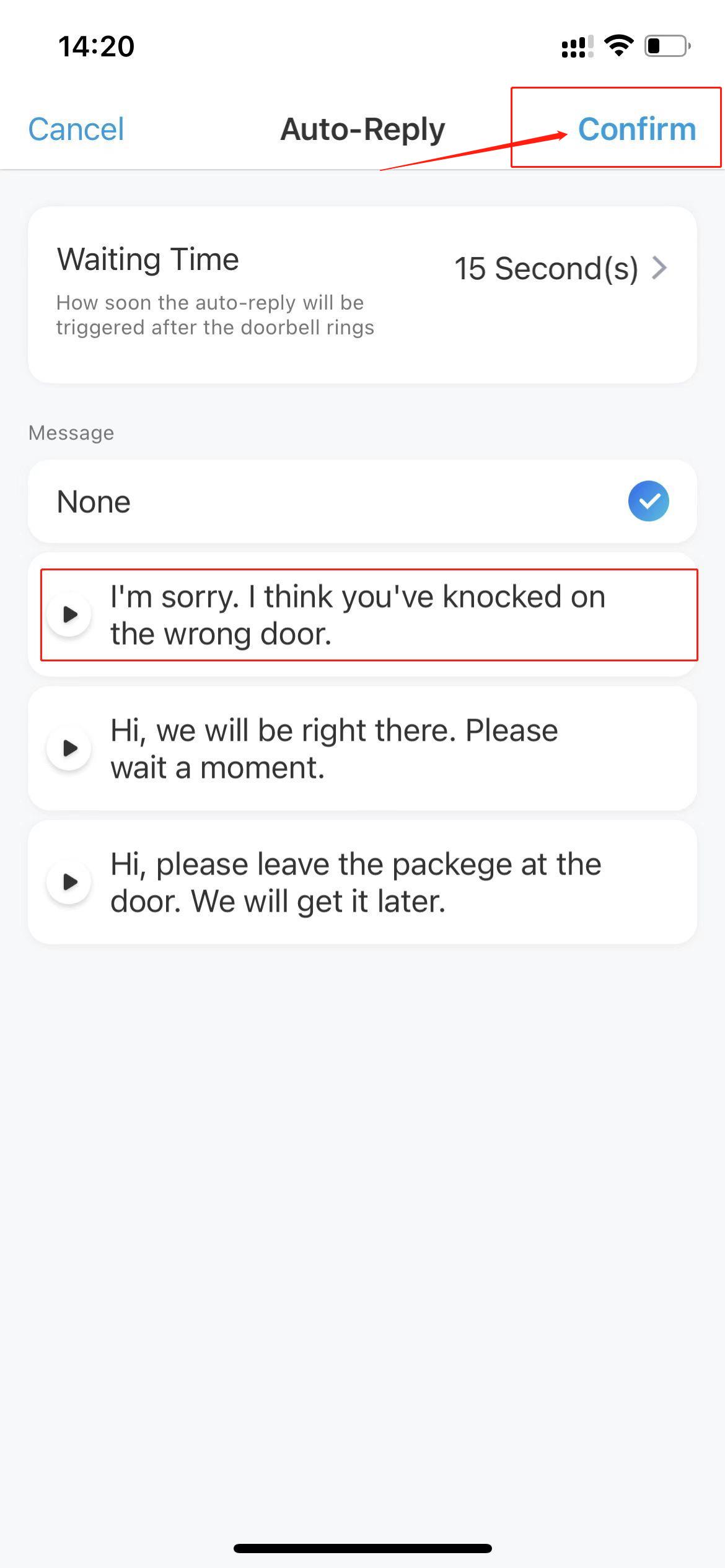Tap Cancel to discard auto-reply changes
This screenshot has width=725, height=1568.
pos(76,129)
